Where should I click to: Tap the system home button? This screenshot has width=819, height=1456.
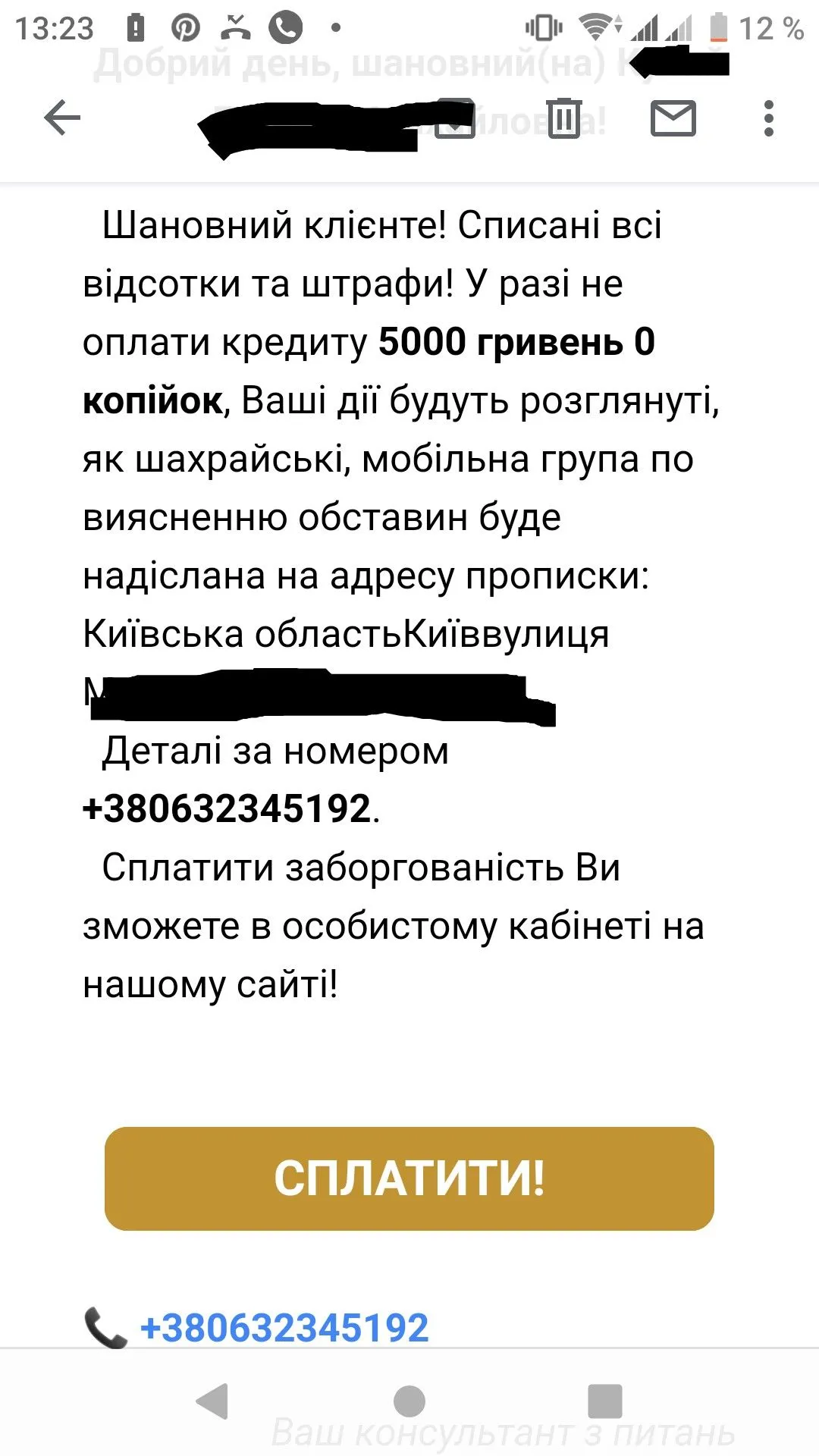click(x=409, y=1401)
